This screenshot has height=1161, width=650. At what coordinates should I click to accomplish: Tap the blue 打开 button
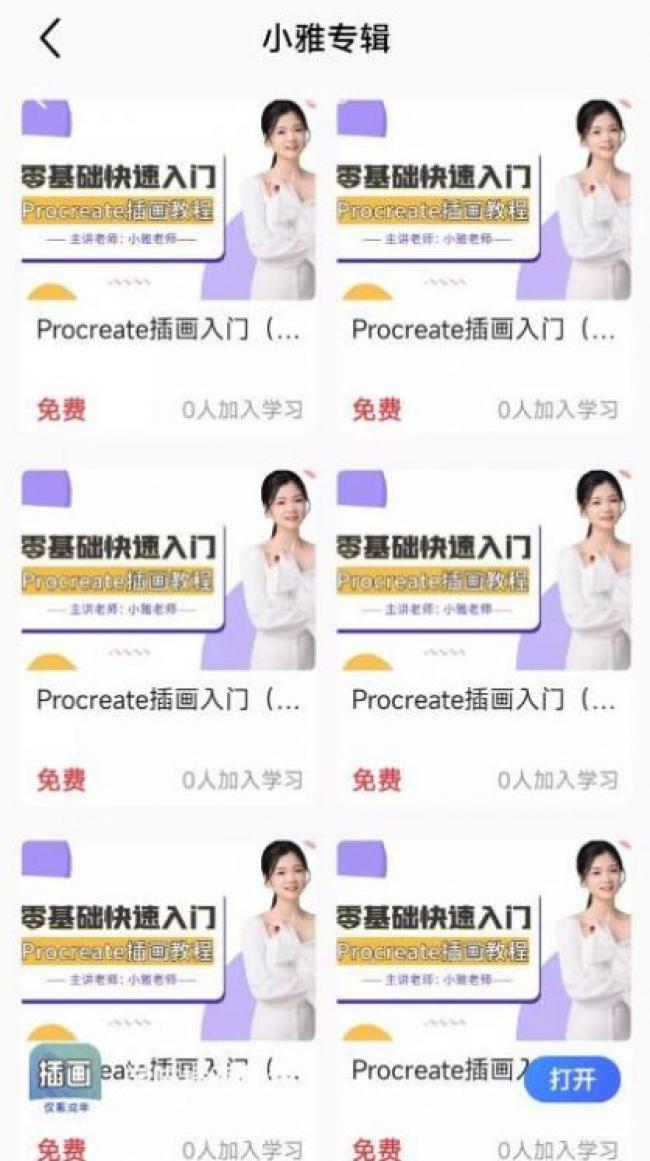tap(573, 1079)
